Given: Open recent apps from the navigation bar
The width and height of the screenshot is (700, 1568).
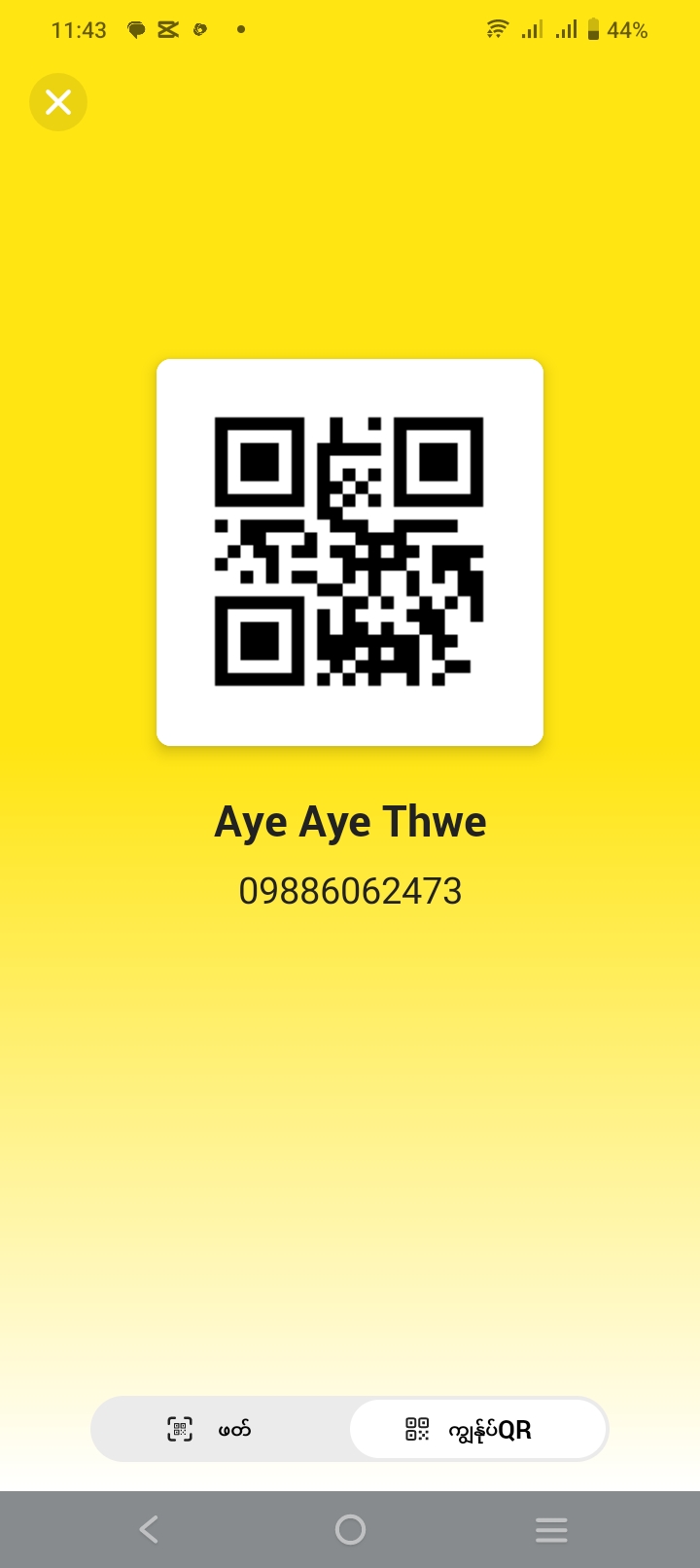Looking at the screenshot, I should tap(551, 1530).
